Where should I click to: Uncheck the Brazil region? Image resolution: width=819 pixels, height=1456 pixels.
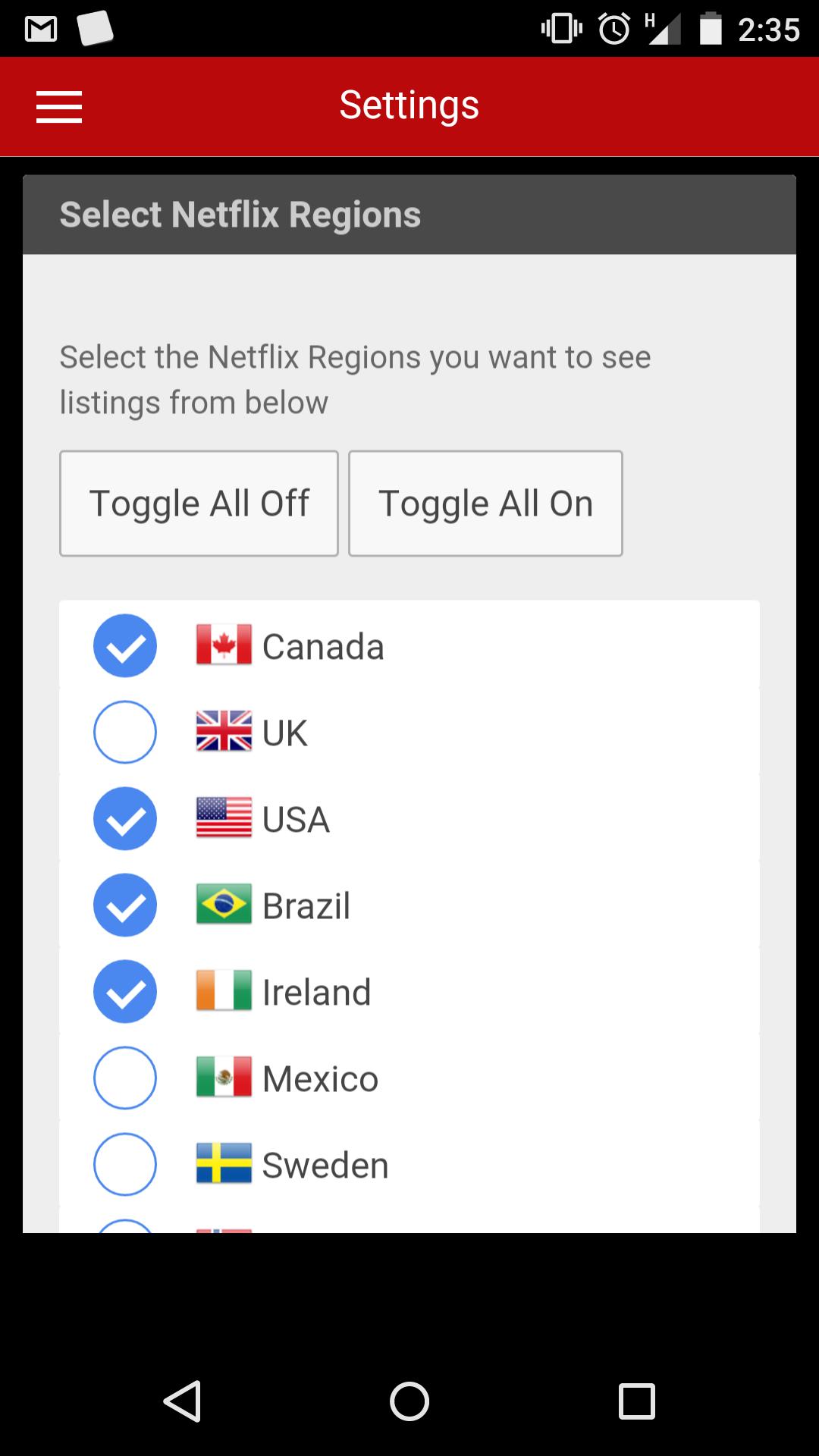click(124, 905)
